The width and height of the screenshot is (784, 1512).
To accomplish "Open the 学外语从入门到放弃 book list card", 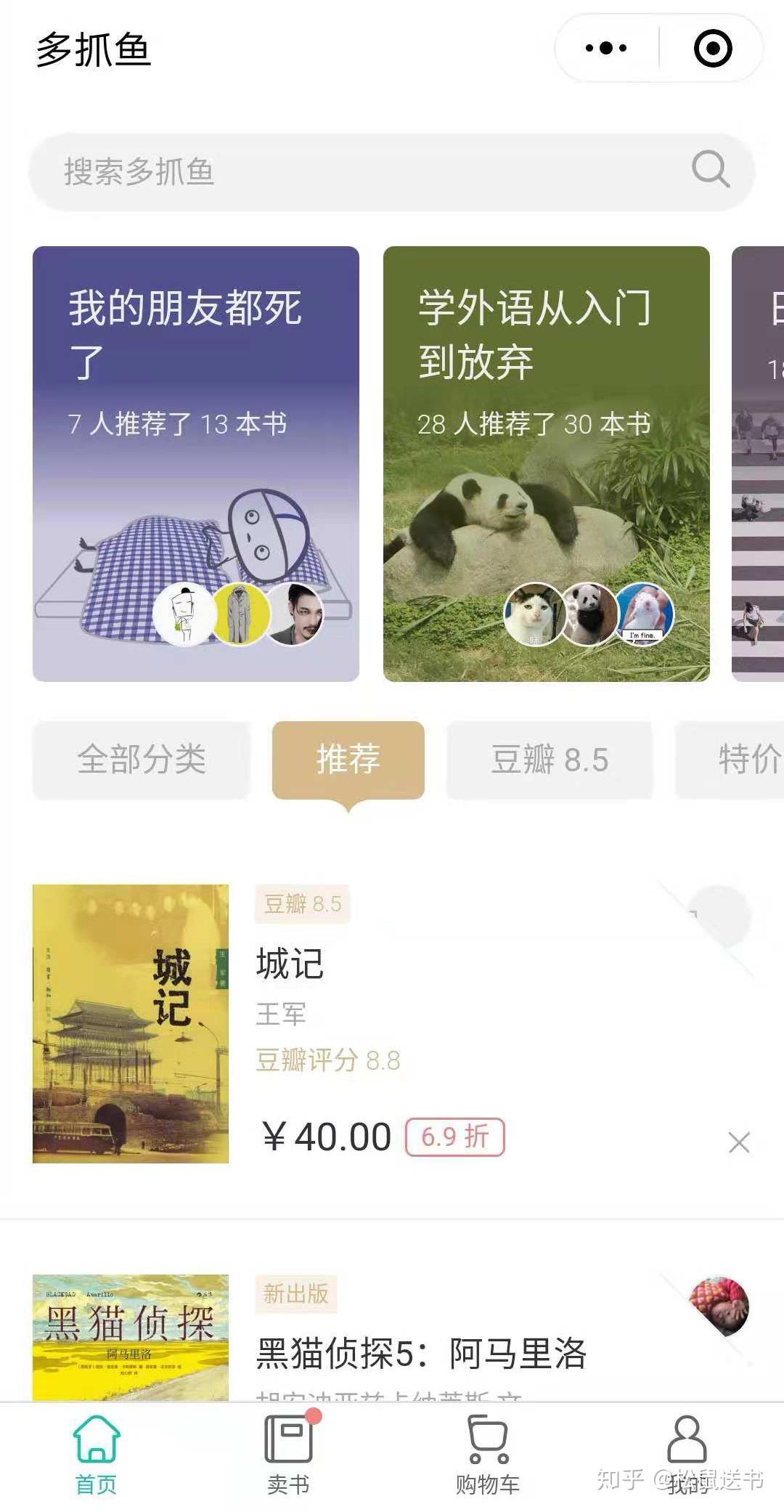I will 547,464.
